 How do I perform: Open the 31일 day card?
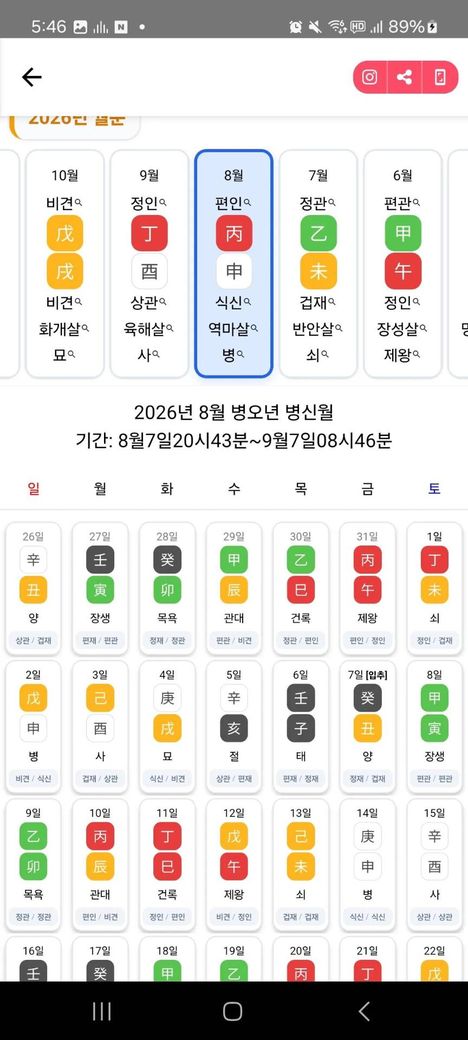coord(367,588)
